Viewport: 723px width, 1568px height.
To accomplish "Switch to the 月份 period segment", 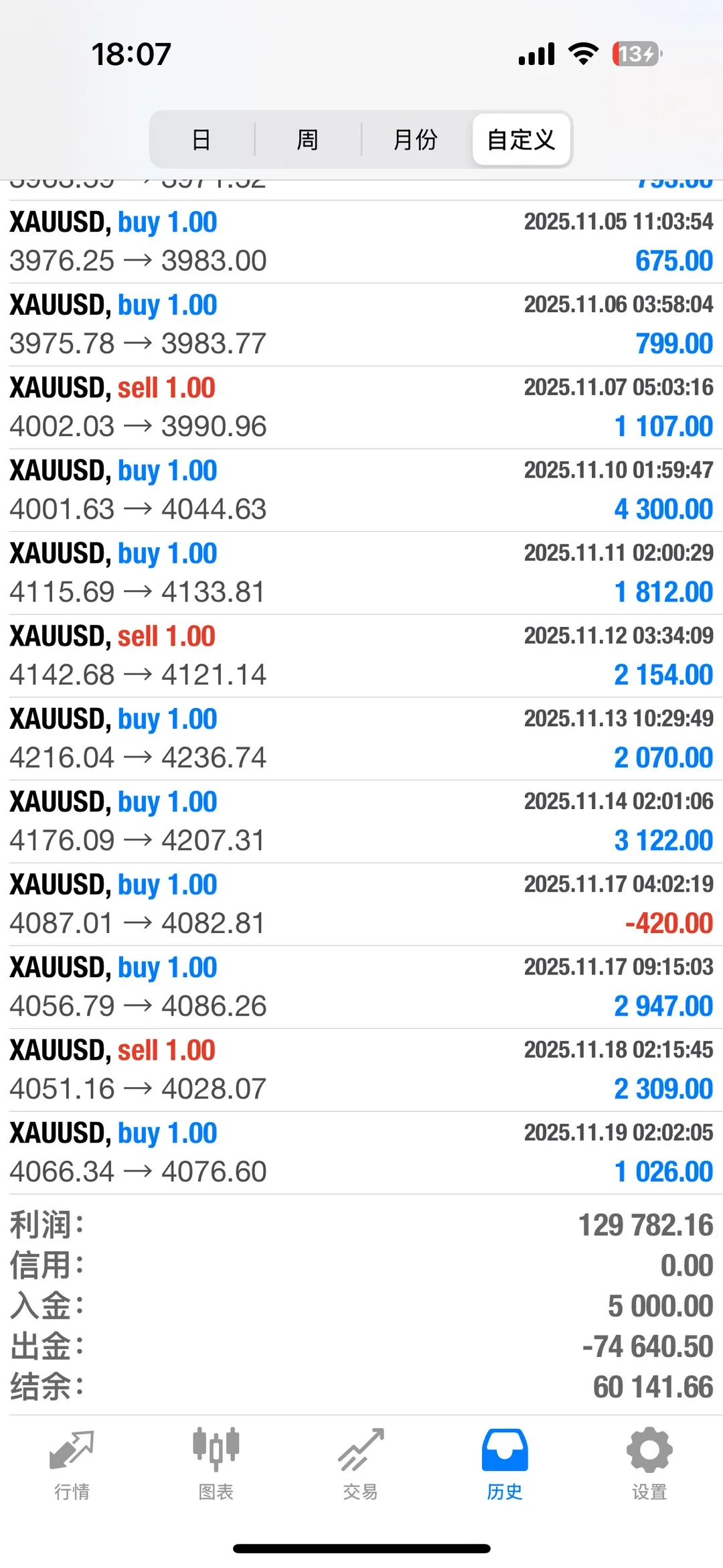I will pos(415,140).
